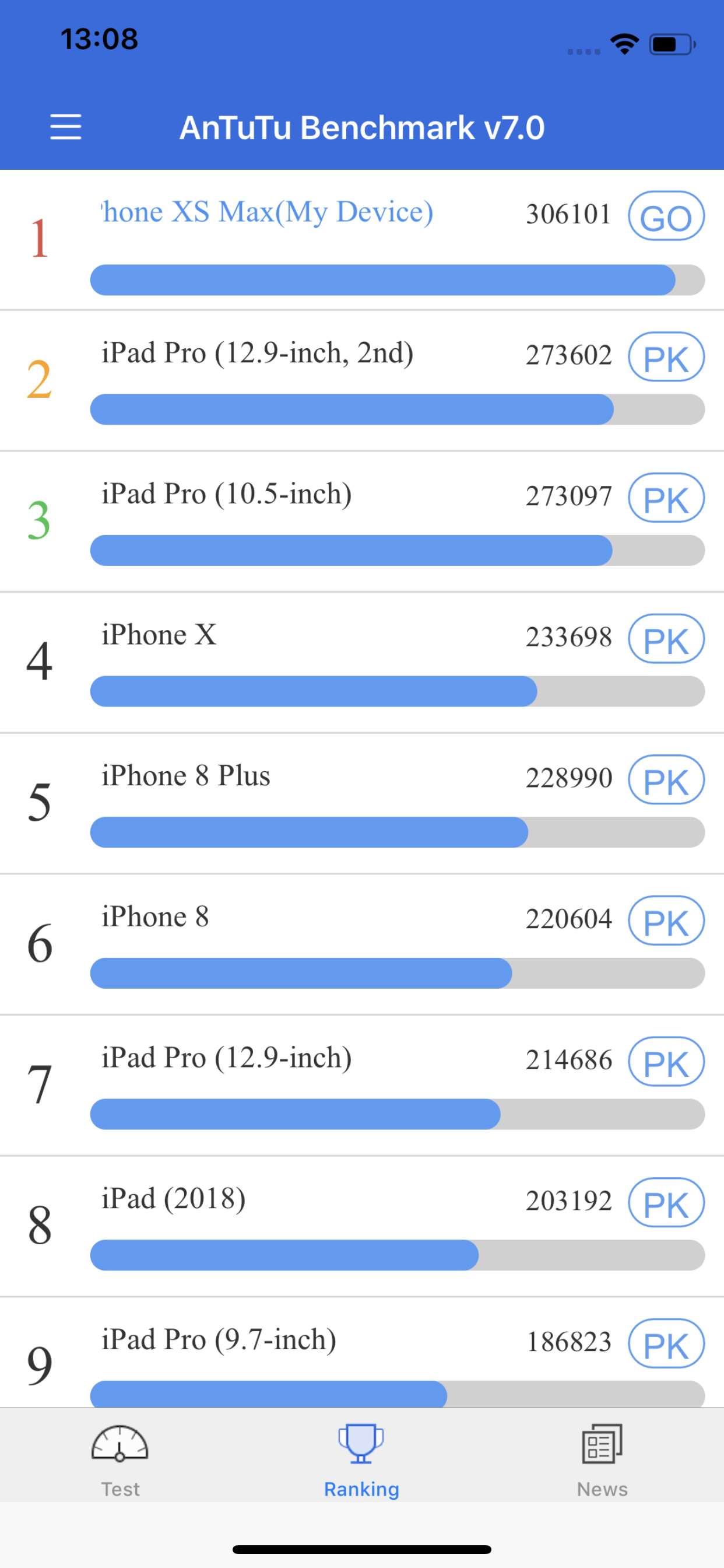724x1568 pixels.
Task: Tap PK beside iPad (2018)
Action: point(666,1202)
